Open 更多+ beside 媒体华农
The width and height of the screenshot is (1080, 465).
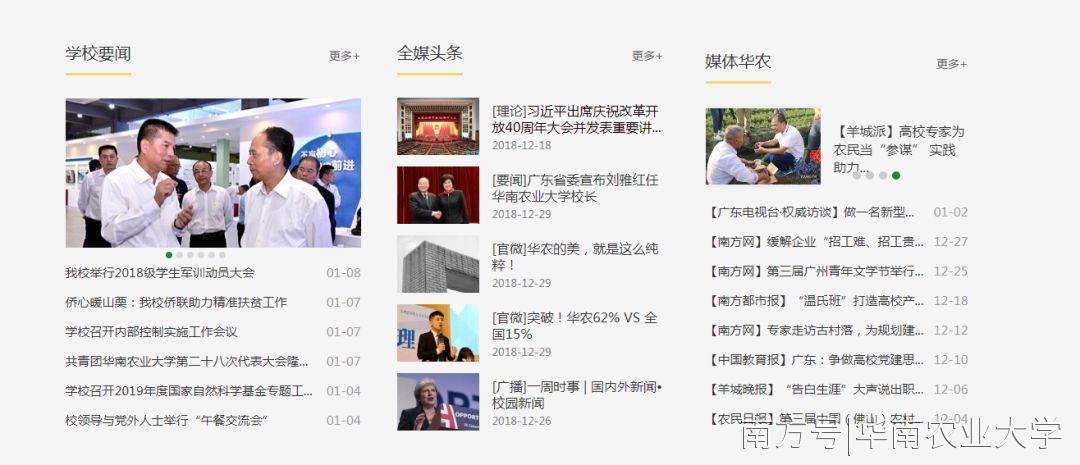pos(951,64)
